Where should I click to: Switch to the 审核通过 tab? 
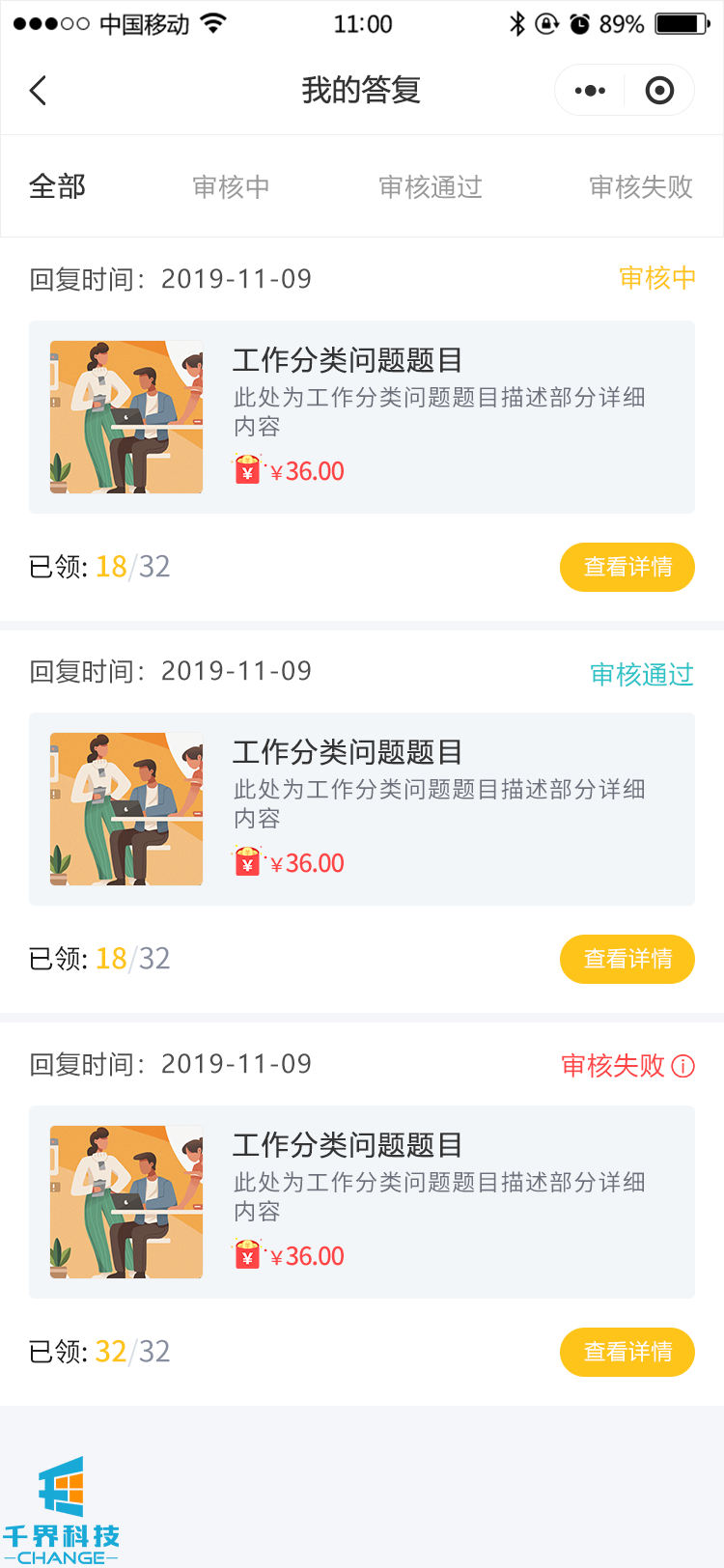coord(431,186)
